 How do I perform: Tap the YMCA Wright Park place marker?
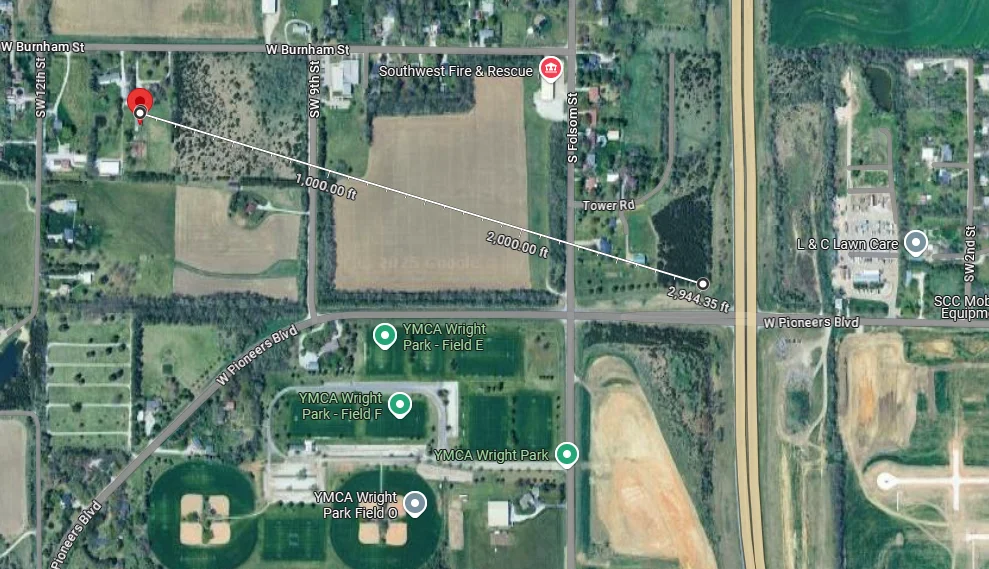click(567, 455)
